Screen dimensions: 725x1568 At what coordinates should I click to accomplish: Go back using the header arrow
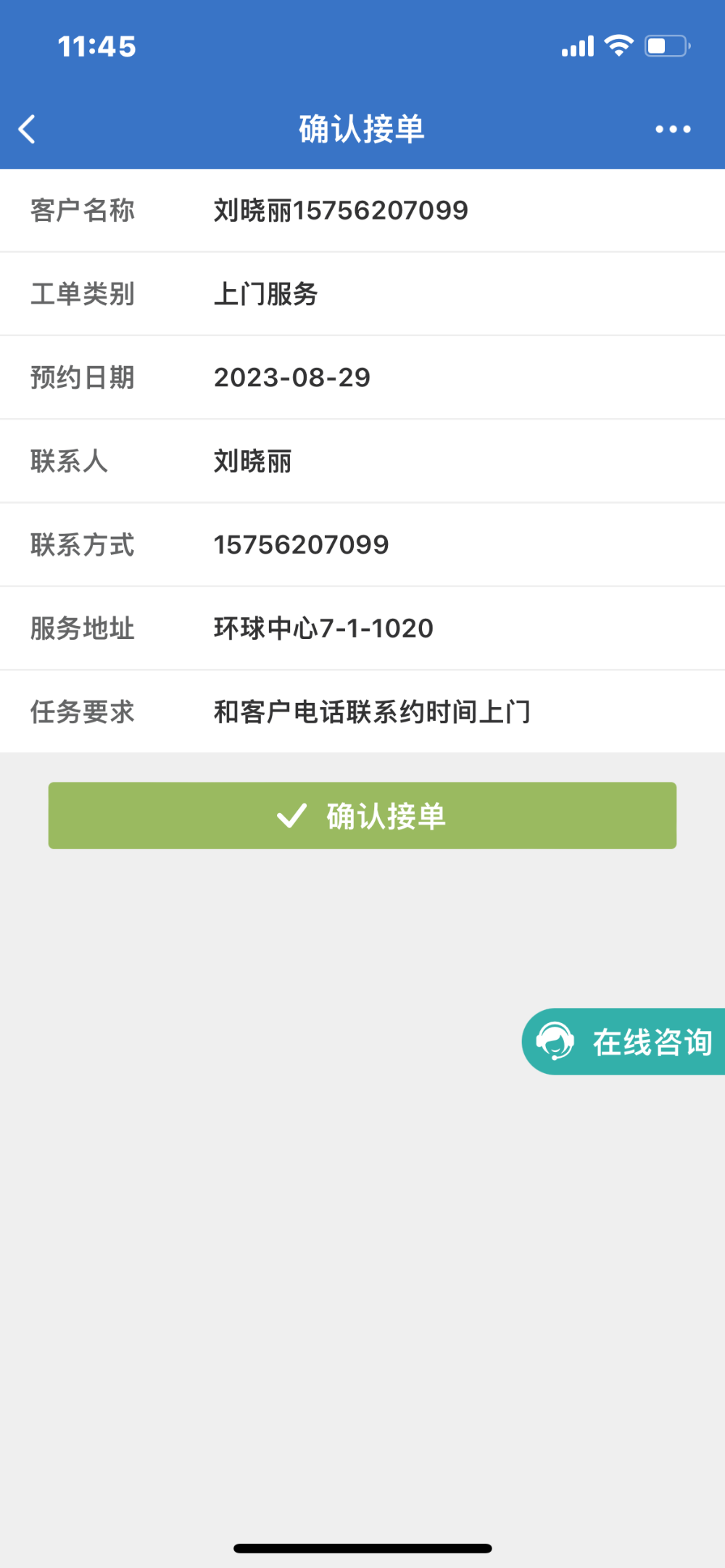28,130
